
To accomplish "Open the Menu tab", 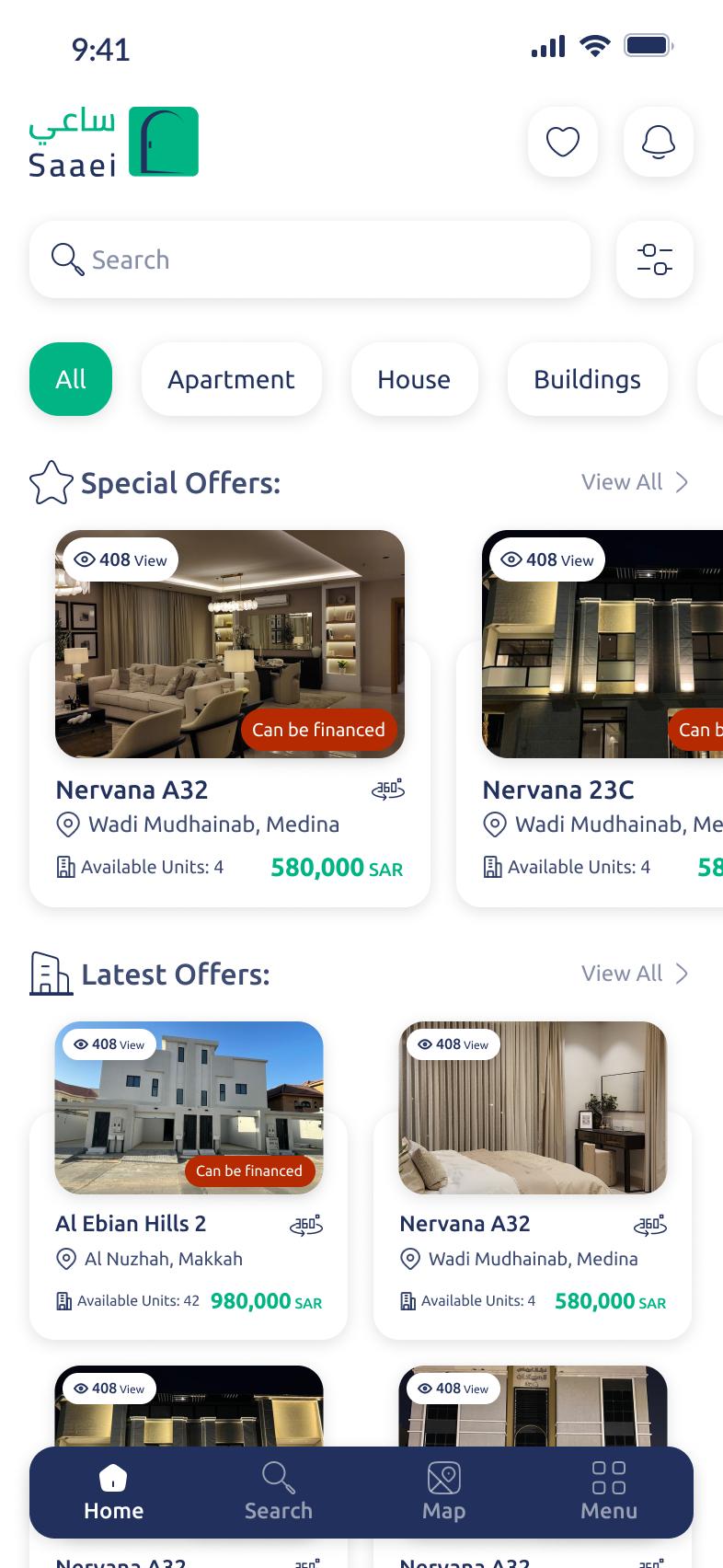I will click(x=608, y=1492).
